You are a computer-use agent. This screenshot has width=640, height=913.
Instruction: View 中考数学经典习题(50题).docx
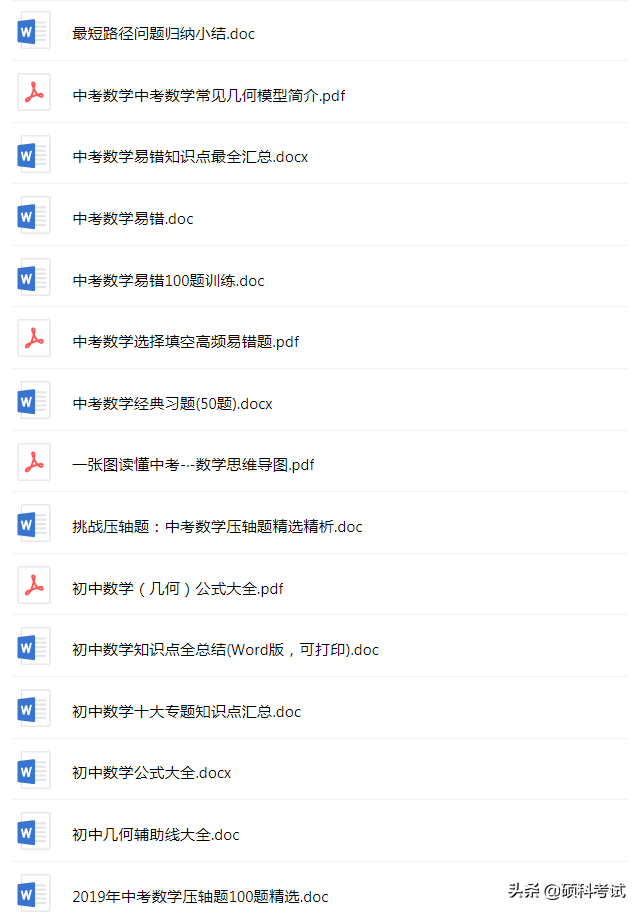click(x=172, y=404)
